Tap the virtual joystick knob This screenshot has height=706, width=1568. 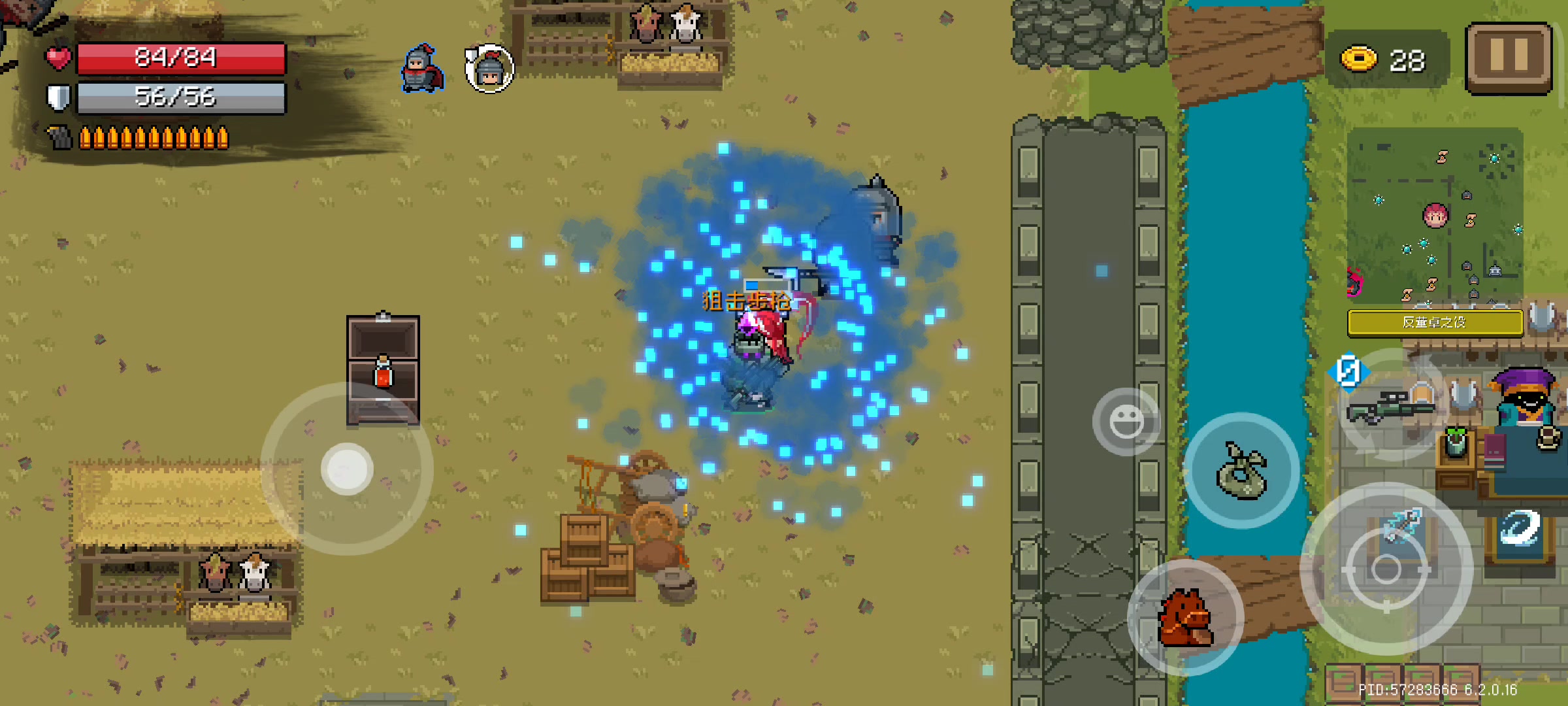[347, 469]
